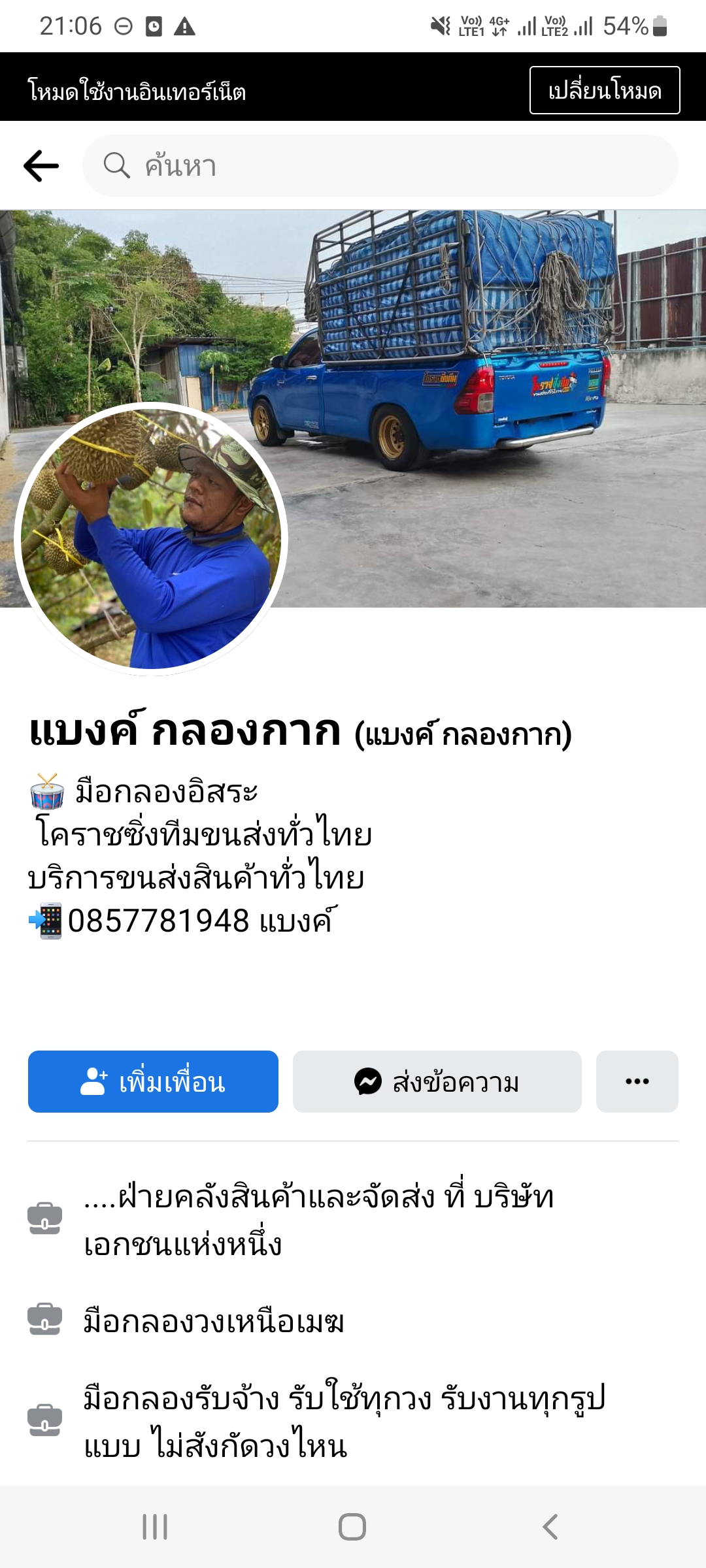
Task: Open system recent apps
Action: pyautogui.click(x=155, y=1527)
